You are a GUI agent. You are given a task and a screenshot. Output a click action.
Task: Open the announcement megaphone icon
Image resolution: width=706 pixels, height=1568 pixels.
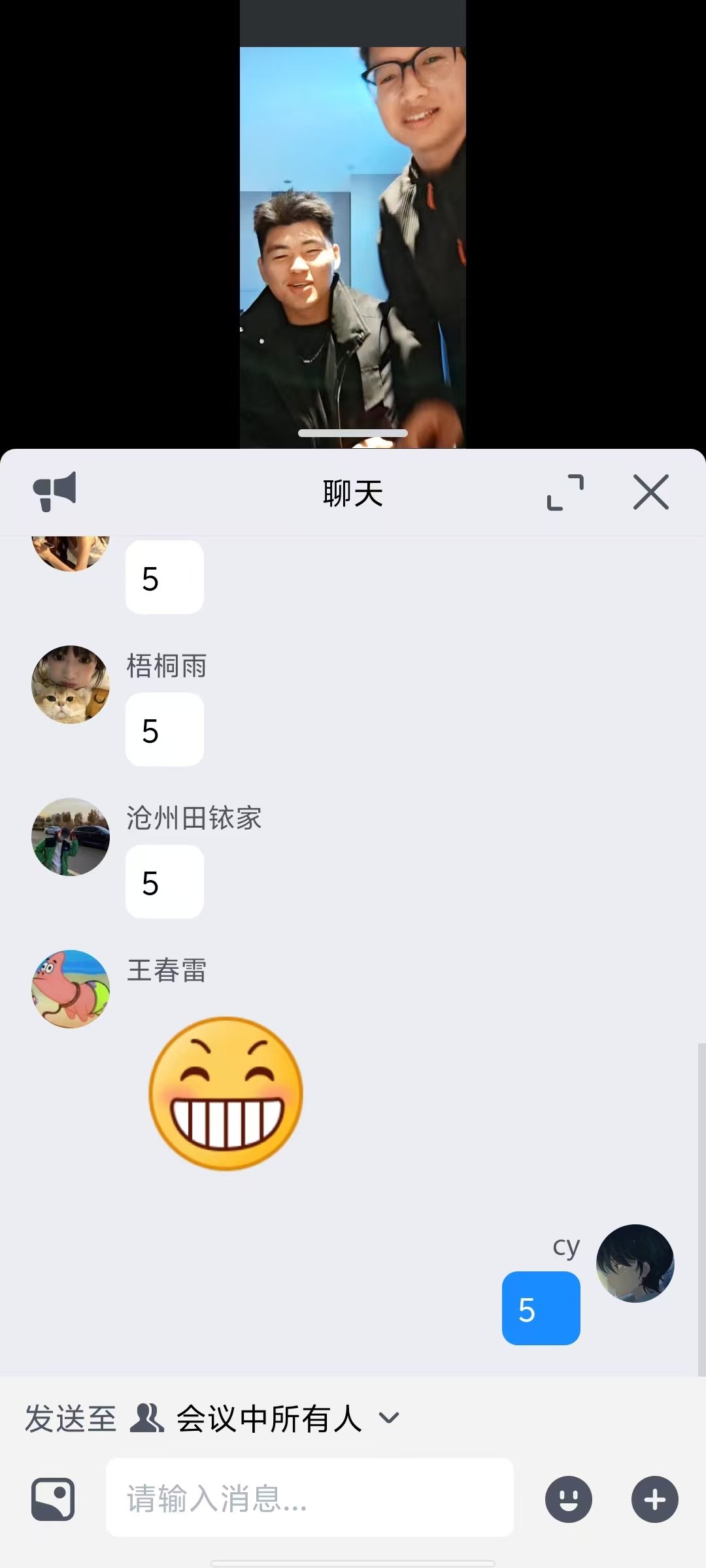[x=55, y=491]
